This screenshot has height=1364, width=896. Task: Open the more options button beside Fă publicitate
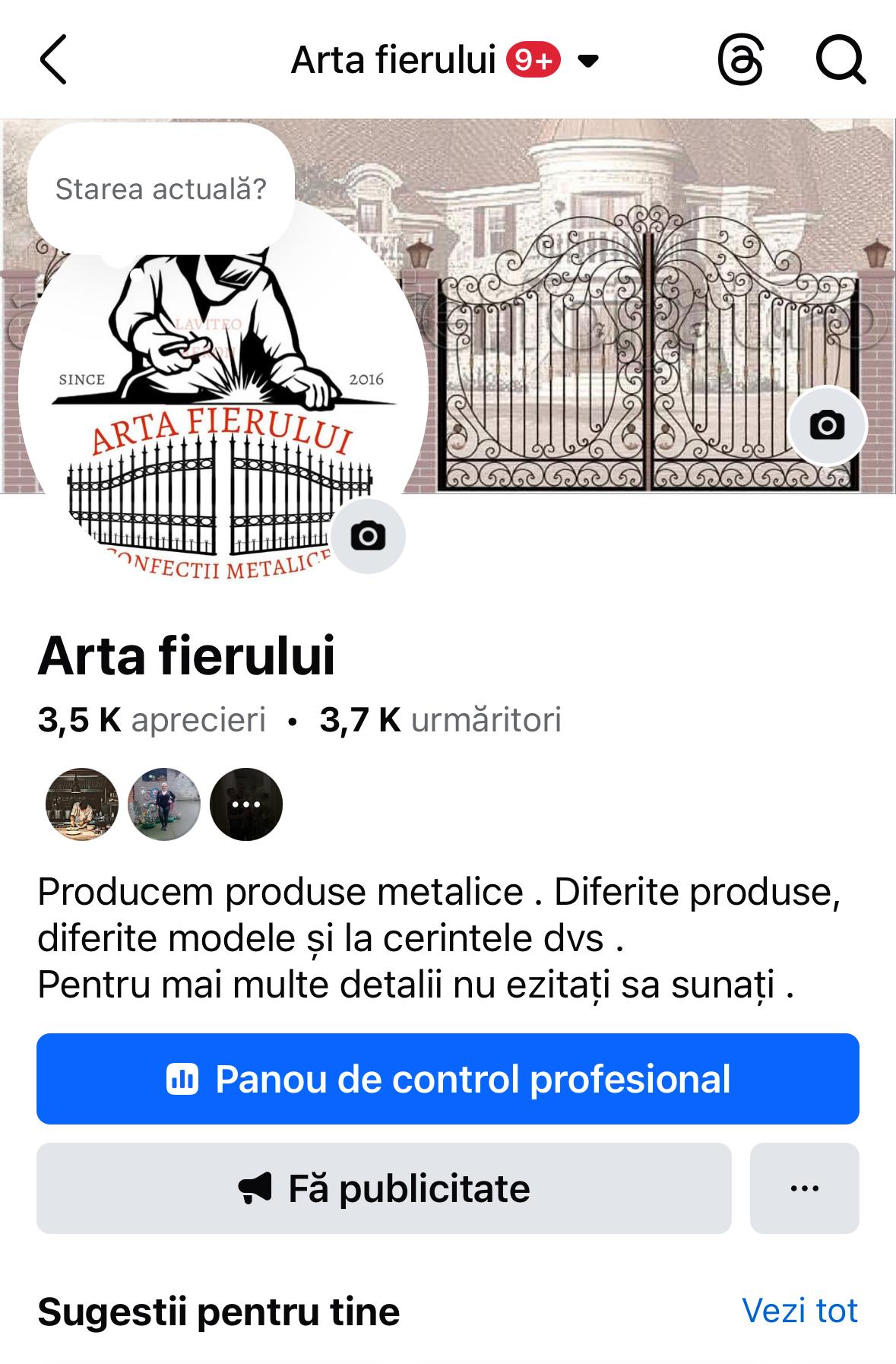[804, 1188]
